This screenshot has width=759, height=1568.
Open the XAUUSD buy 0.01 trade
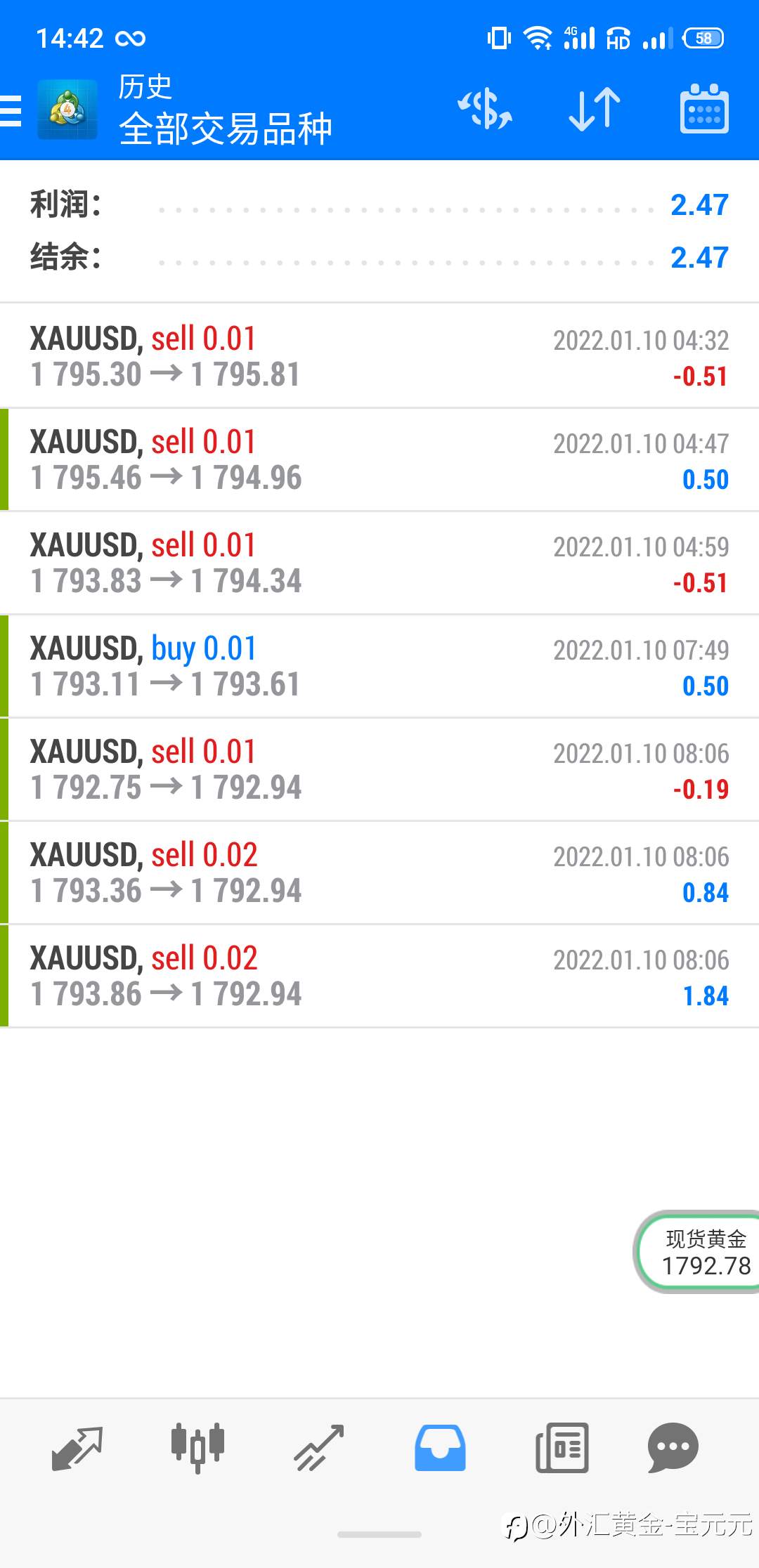[x=379, y=666]
